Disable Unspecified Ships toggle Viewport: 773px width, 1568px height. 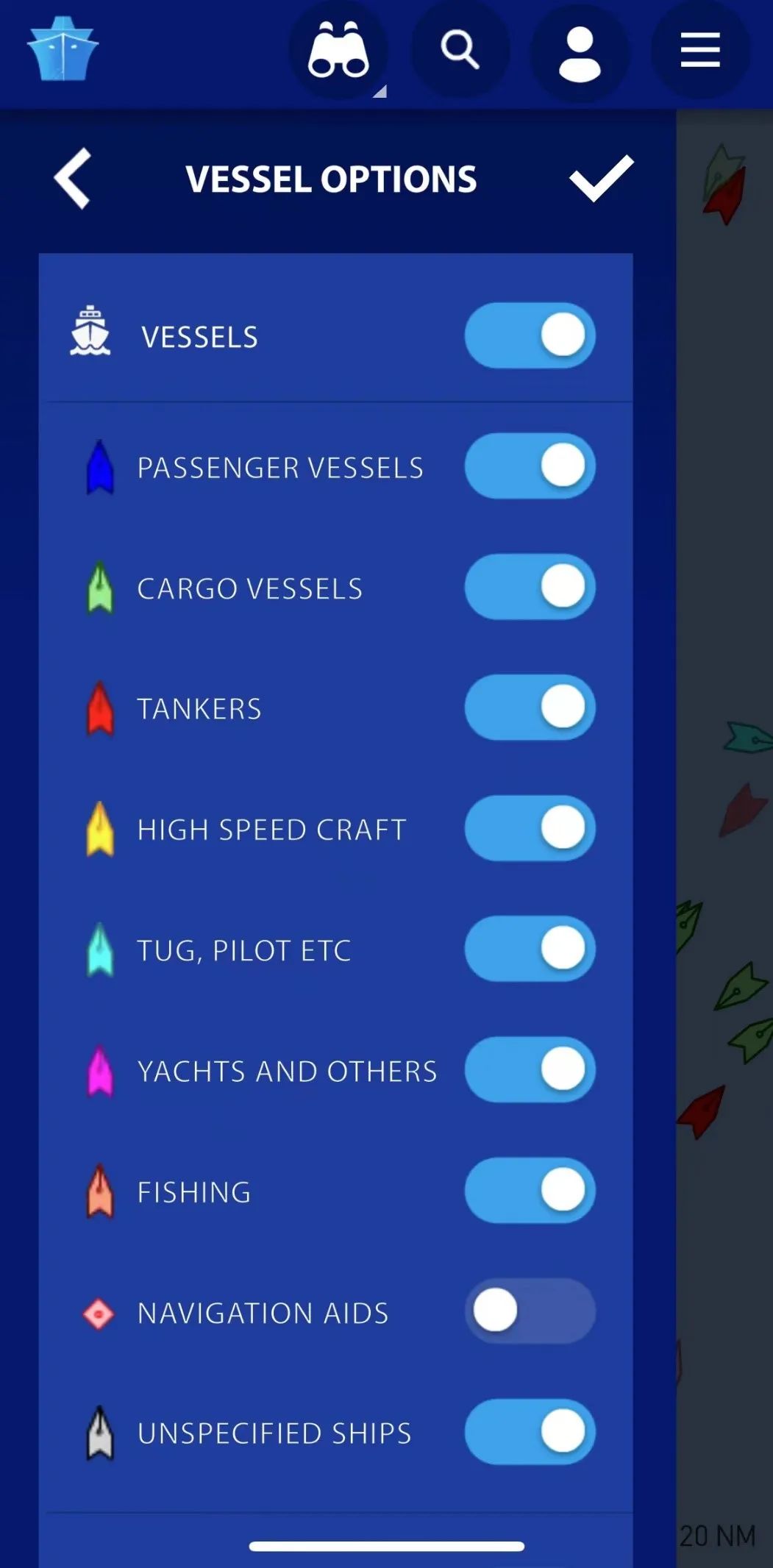[x=530, y=1432]
